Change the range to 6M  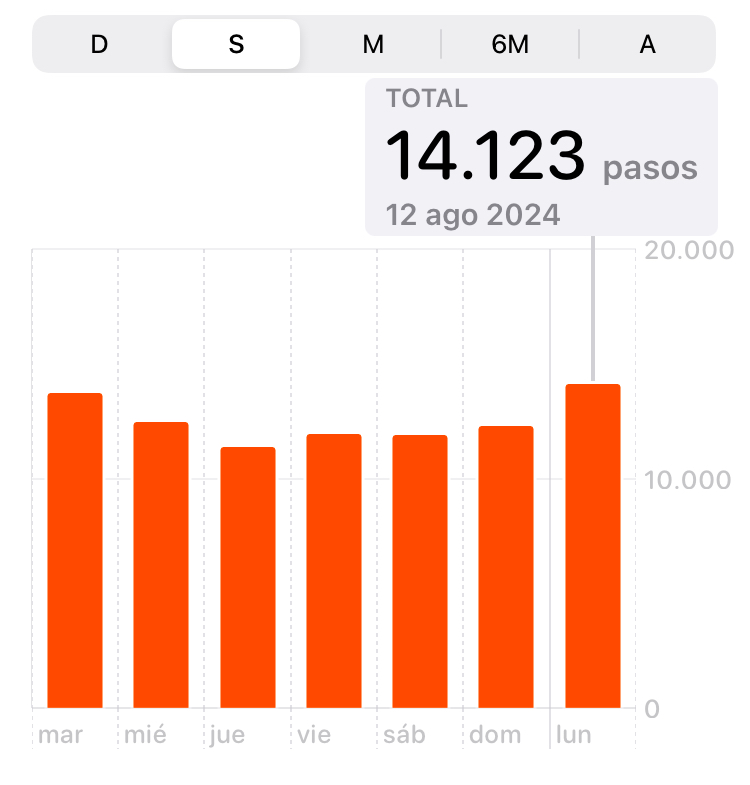(510, 45)
